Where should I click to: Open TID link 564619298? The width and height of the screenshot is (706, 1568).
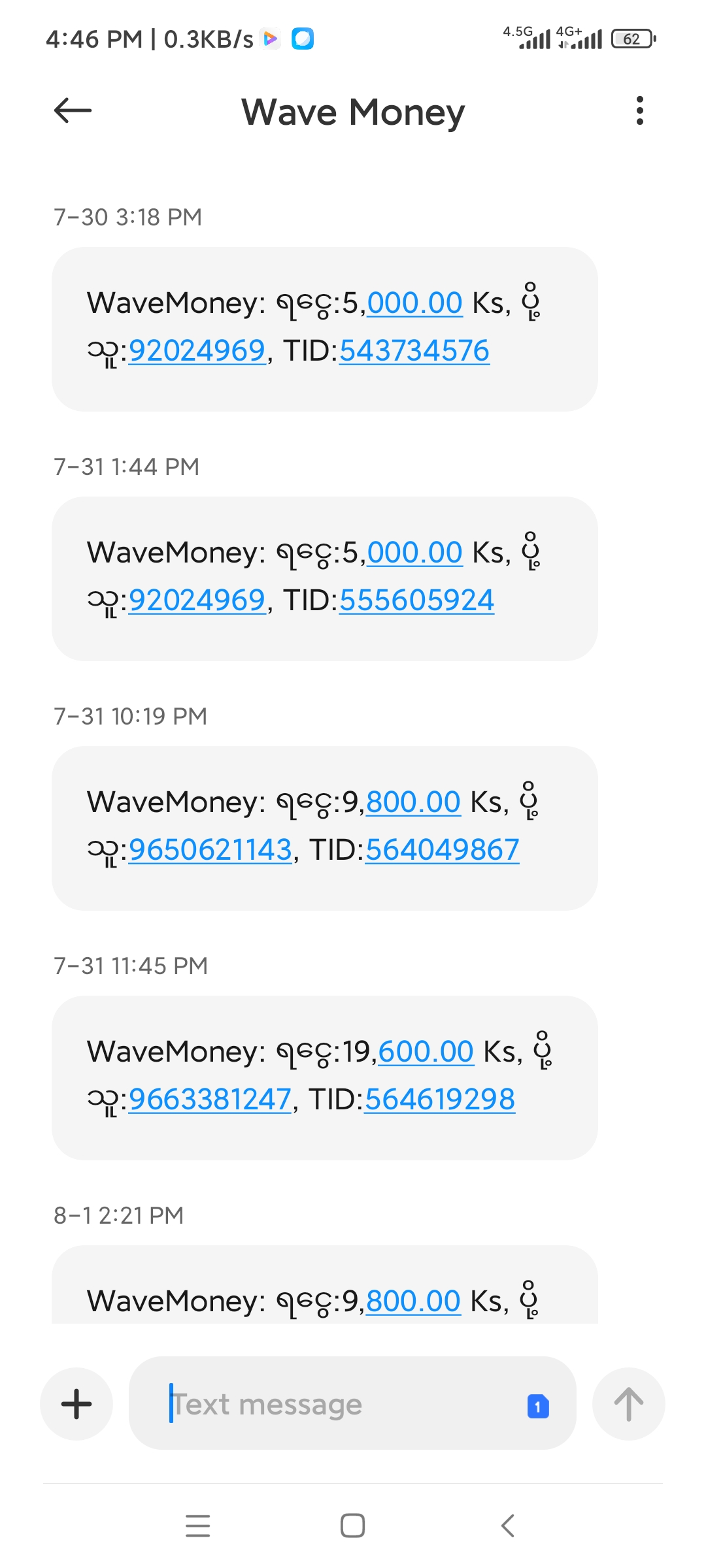439,1100
